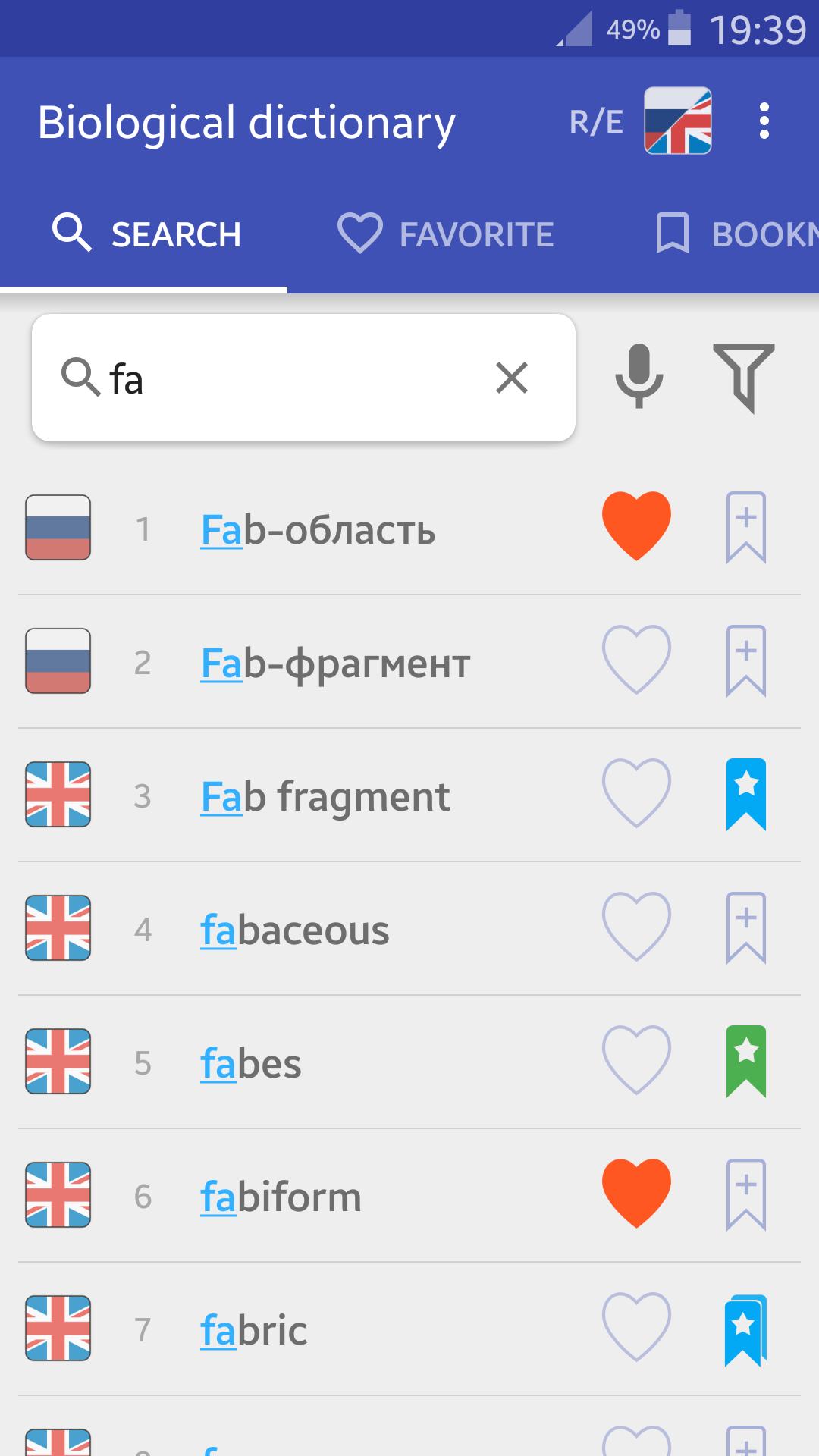Screen dimensions: 819x1456
Task: Start voice search with the microphone
Action: click(639, 376)
